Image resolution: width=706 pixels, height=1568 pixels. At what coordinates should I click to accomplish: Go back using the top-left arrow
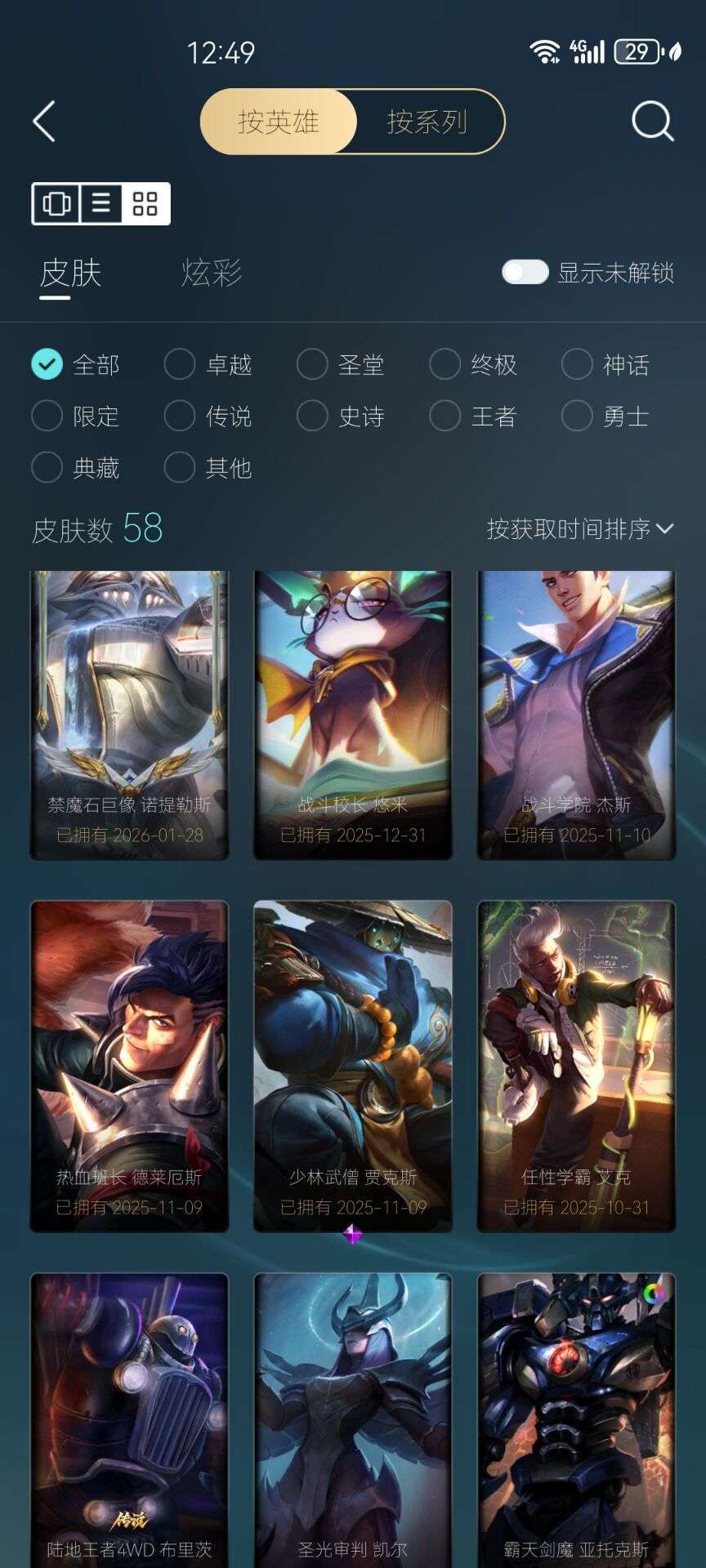tap(44, 122)
